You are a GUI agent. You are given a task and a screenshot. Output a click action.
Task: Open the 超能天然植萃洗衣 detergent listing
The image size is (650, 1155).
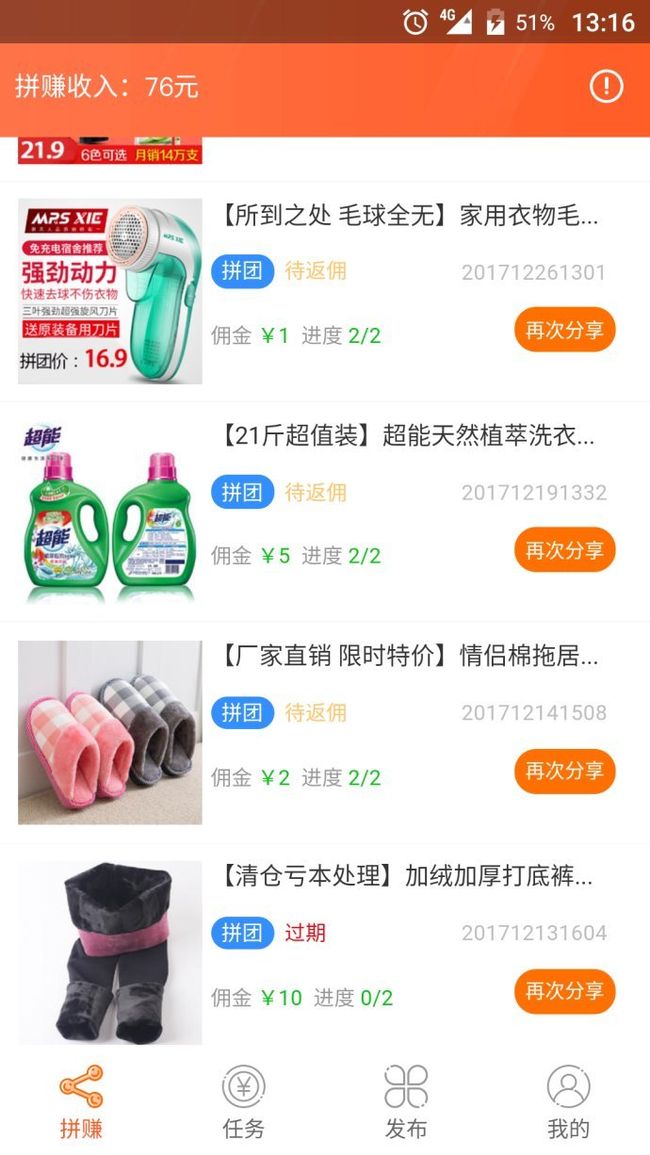pyautogui.click(x=325, y=512)
